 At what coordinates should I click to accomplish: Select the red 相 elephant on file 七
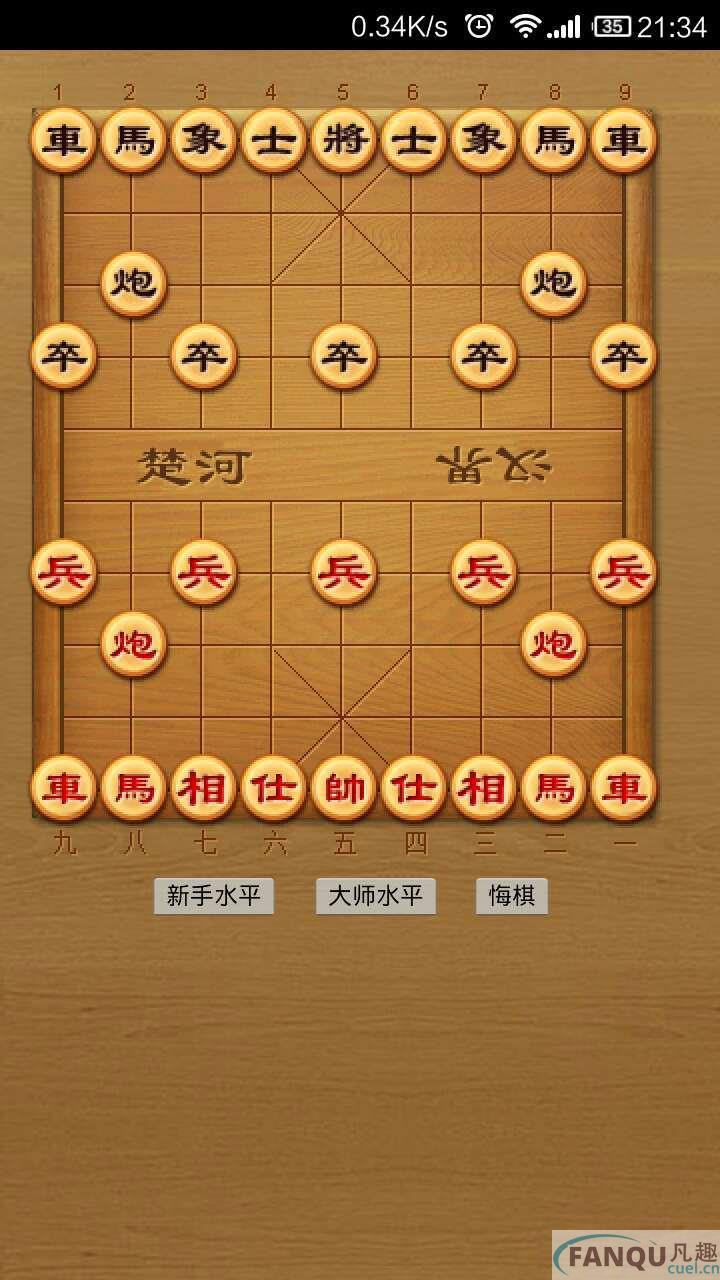[x=204, y=788]
